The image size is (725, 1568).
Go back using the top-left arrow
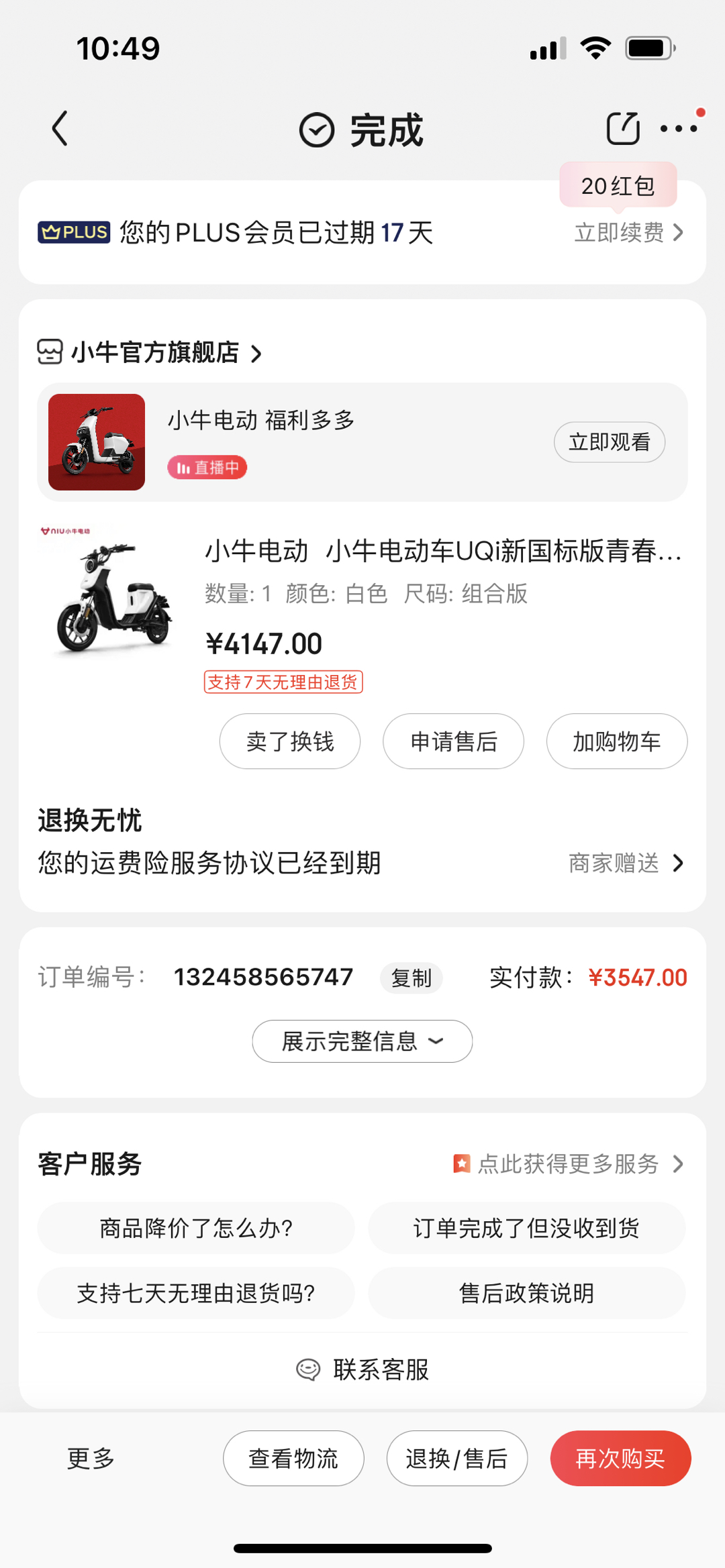pos(60,128)
